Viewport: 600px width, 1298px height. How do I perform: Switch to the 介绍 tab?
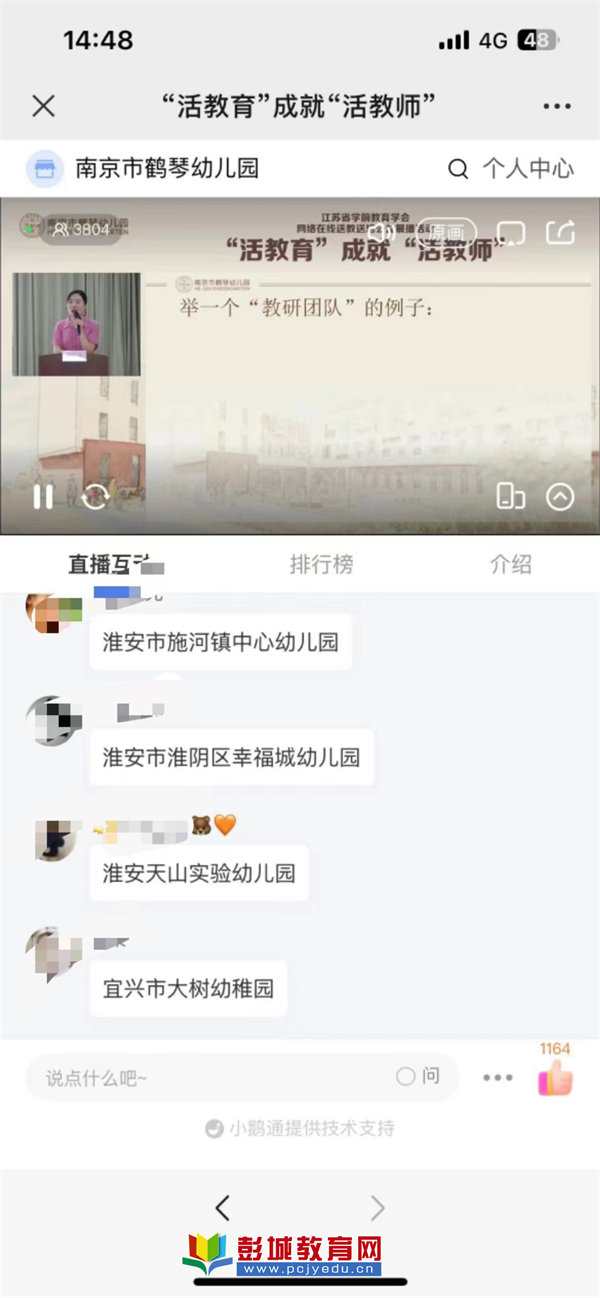[x=510, y=564]
